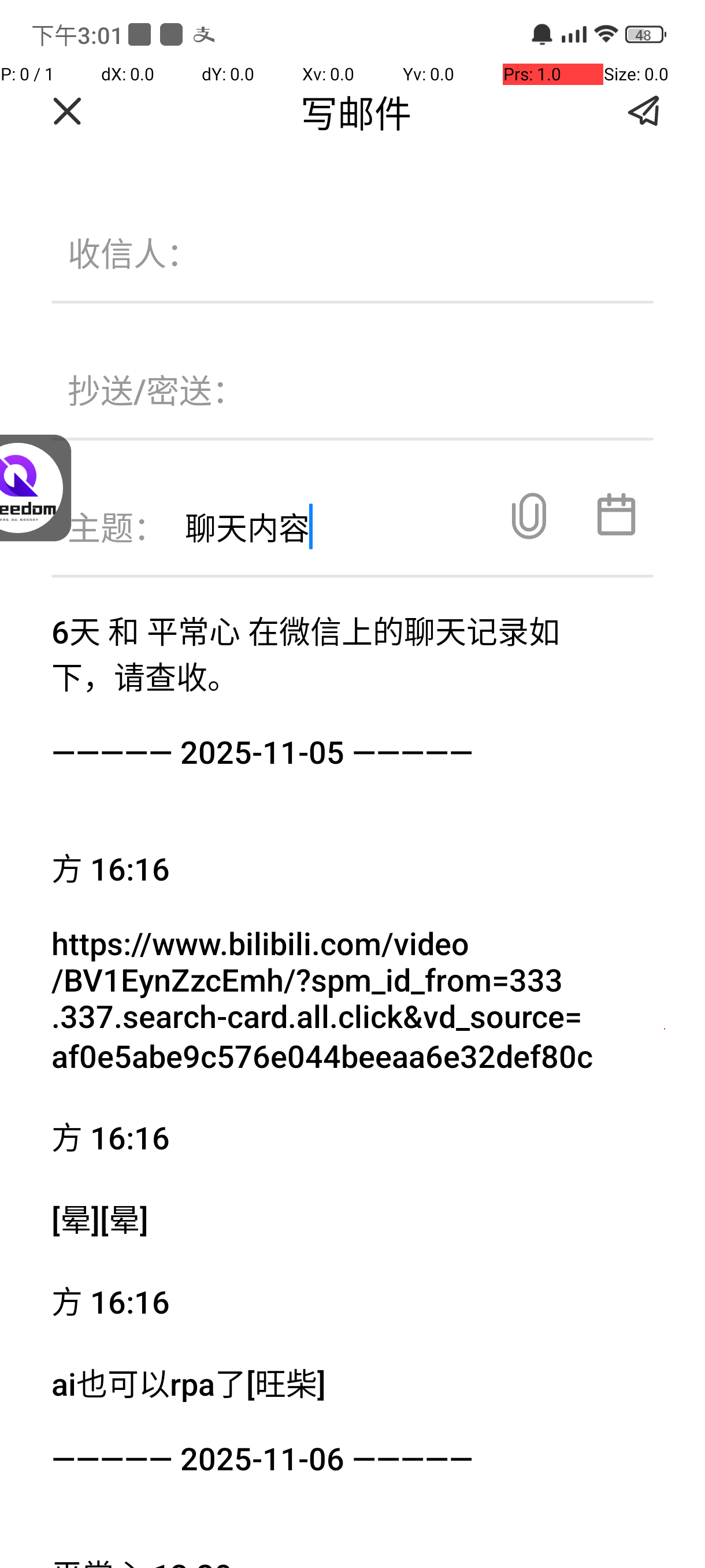Send the email with paper plane icon
Image resolution: width=705 pixels, height=1568 pixels.
644,112
